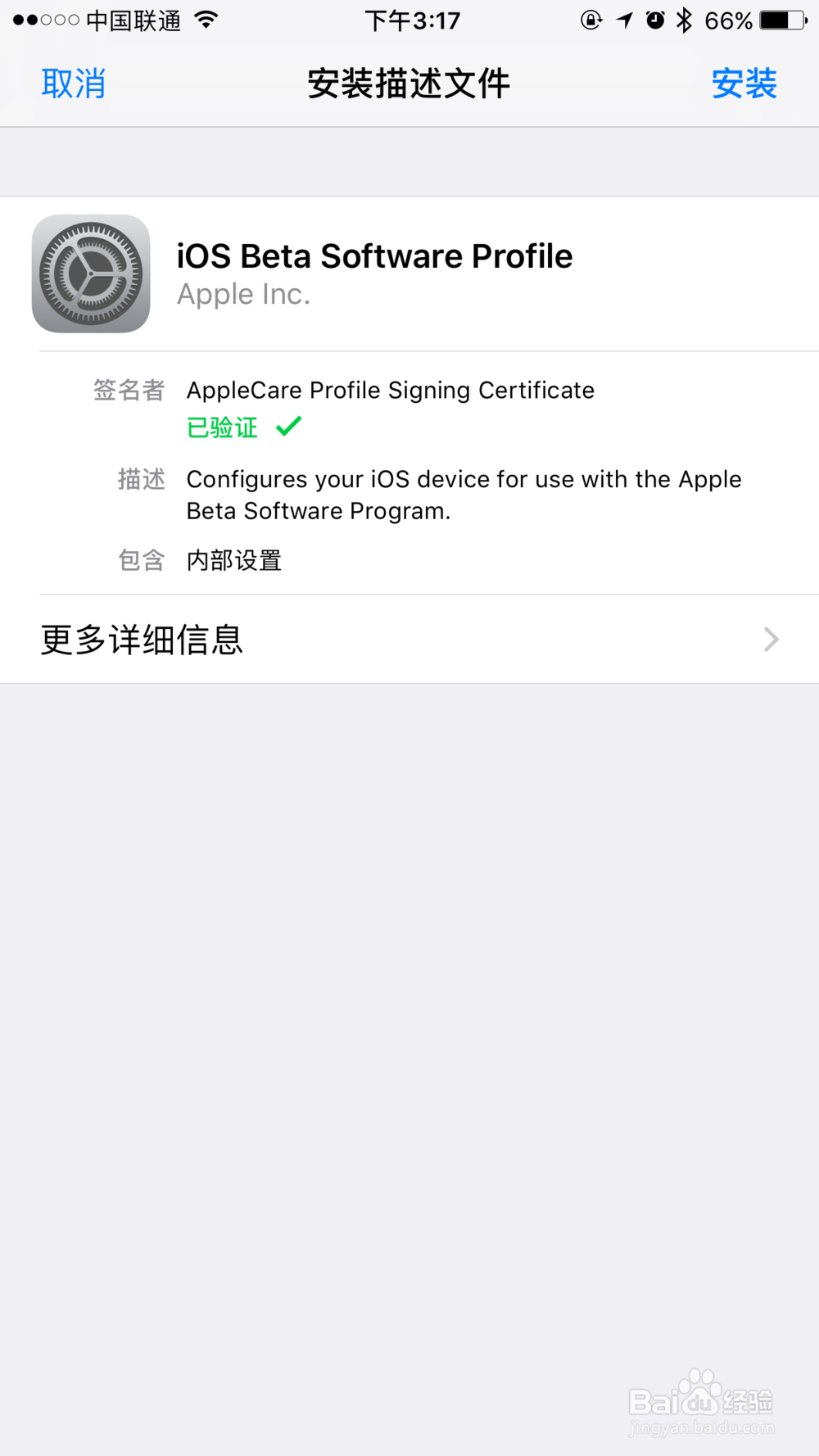Tap the location services arrow icon
The height and width of the screenshot is (1456, 819).
(624, 20)
